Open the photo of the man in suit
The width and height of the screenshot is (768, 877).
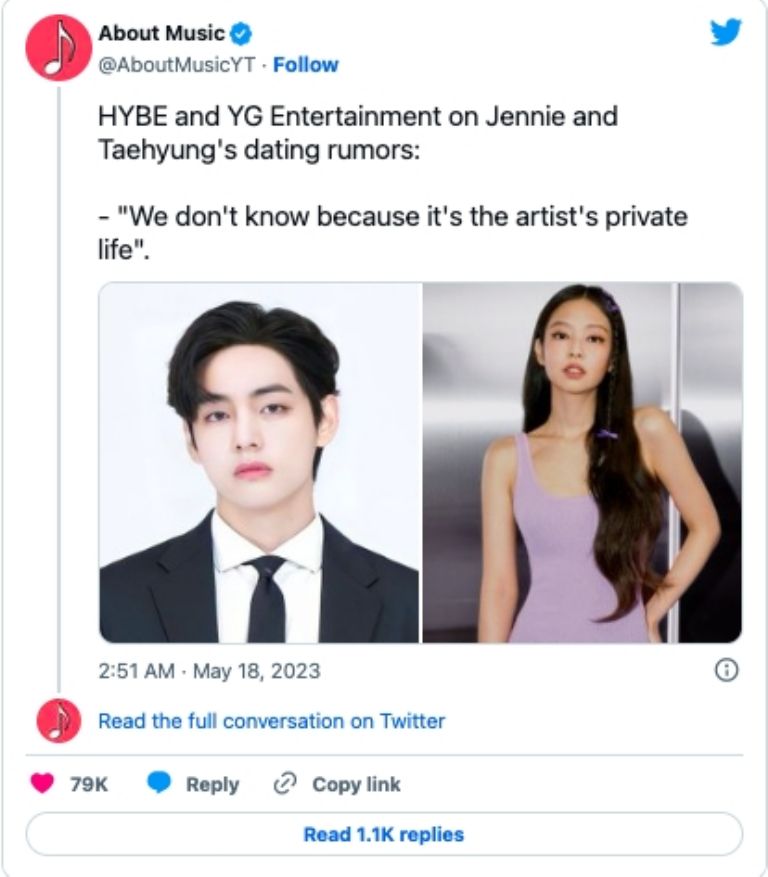pyautogui.click(x=259, y=462)
